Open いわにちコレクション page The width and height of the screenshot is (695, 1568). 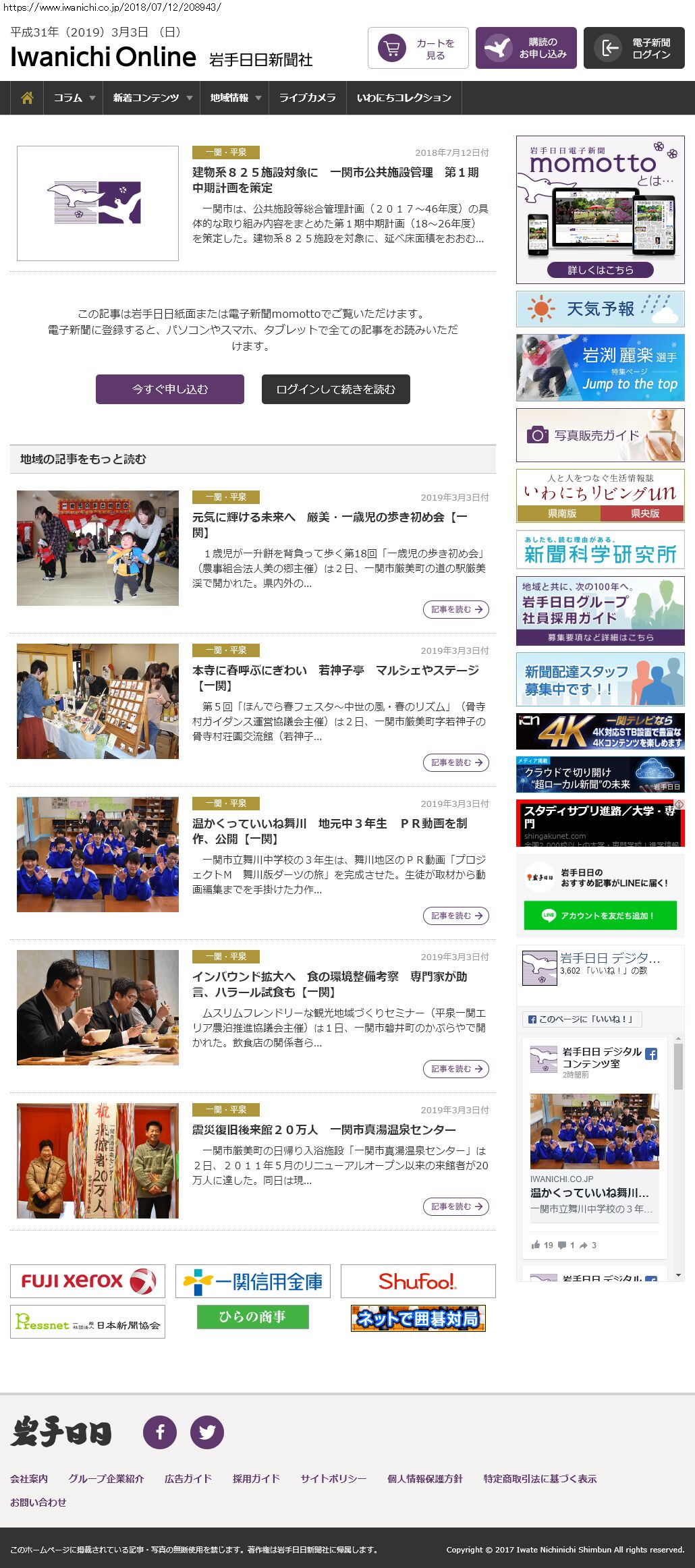point(404,98)
